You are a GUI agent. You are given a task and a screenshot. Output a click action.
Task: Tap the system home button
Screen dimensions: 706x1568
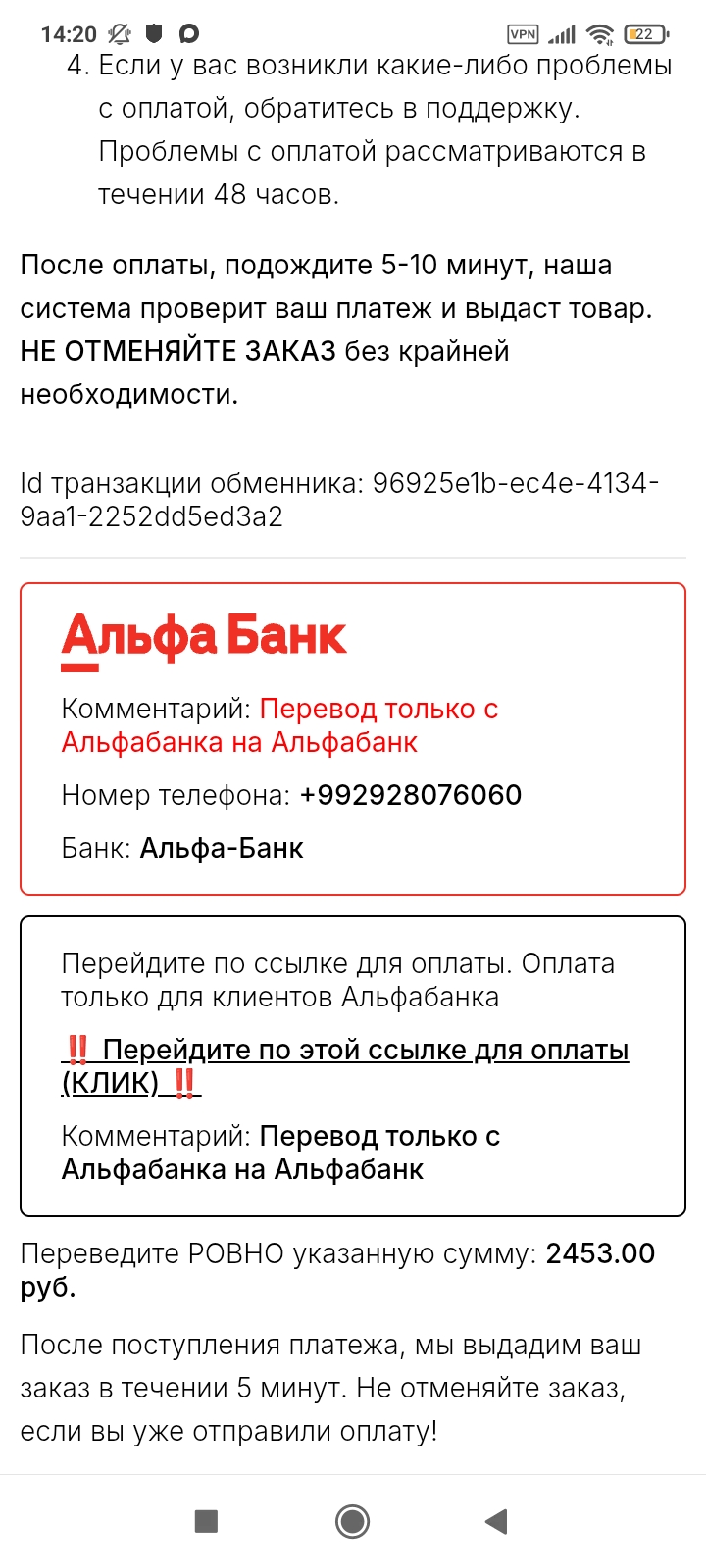click(x=352, y=1521)
